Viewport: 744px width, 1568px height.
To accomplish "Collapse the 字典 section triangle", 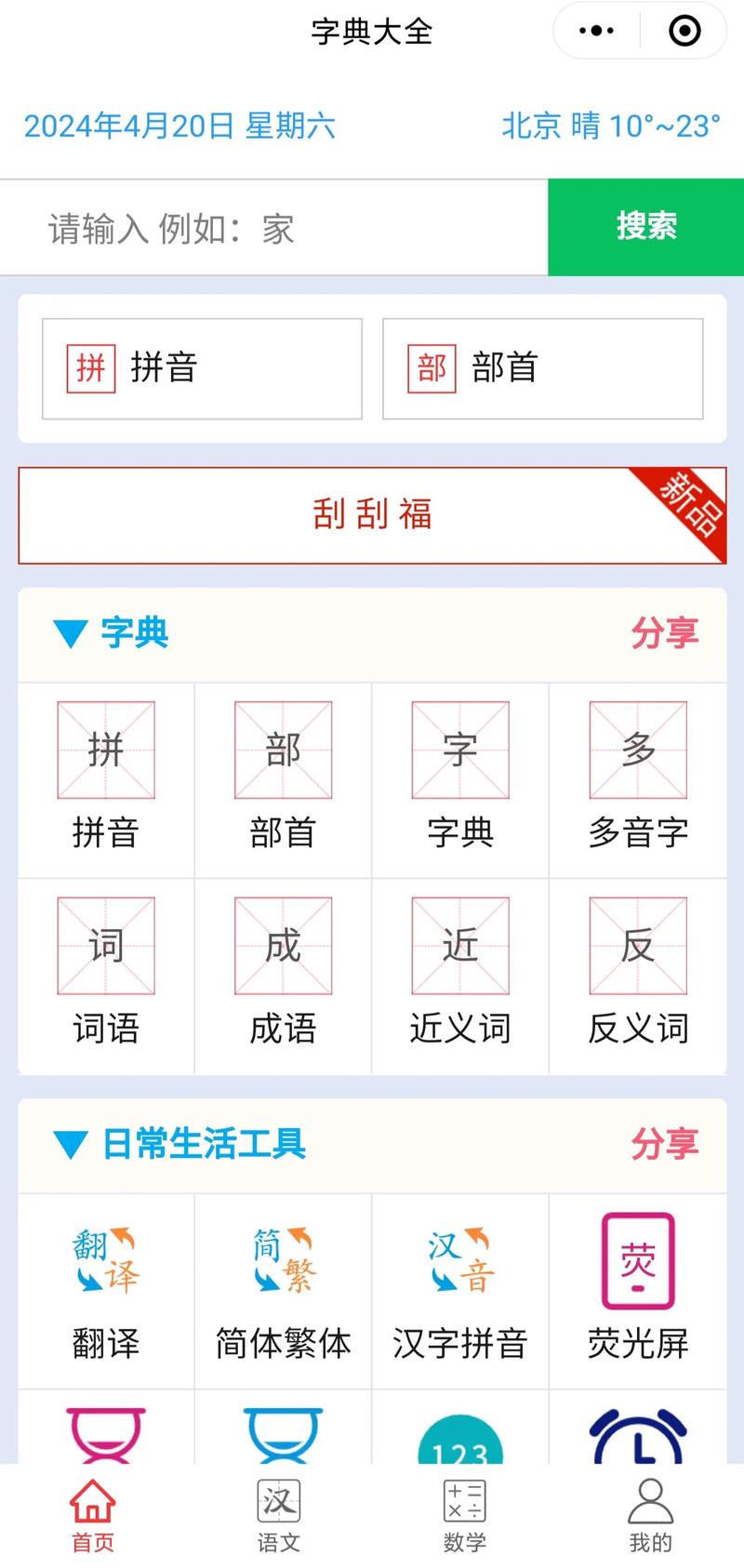I will [x=69, y=633].
